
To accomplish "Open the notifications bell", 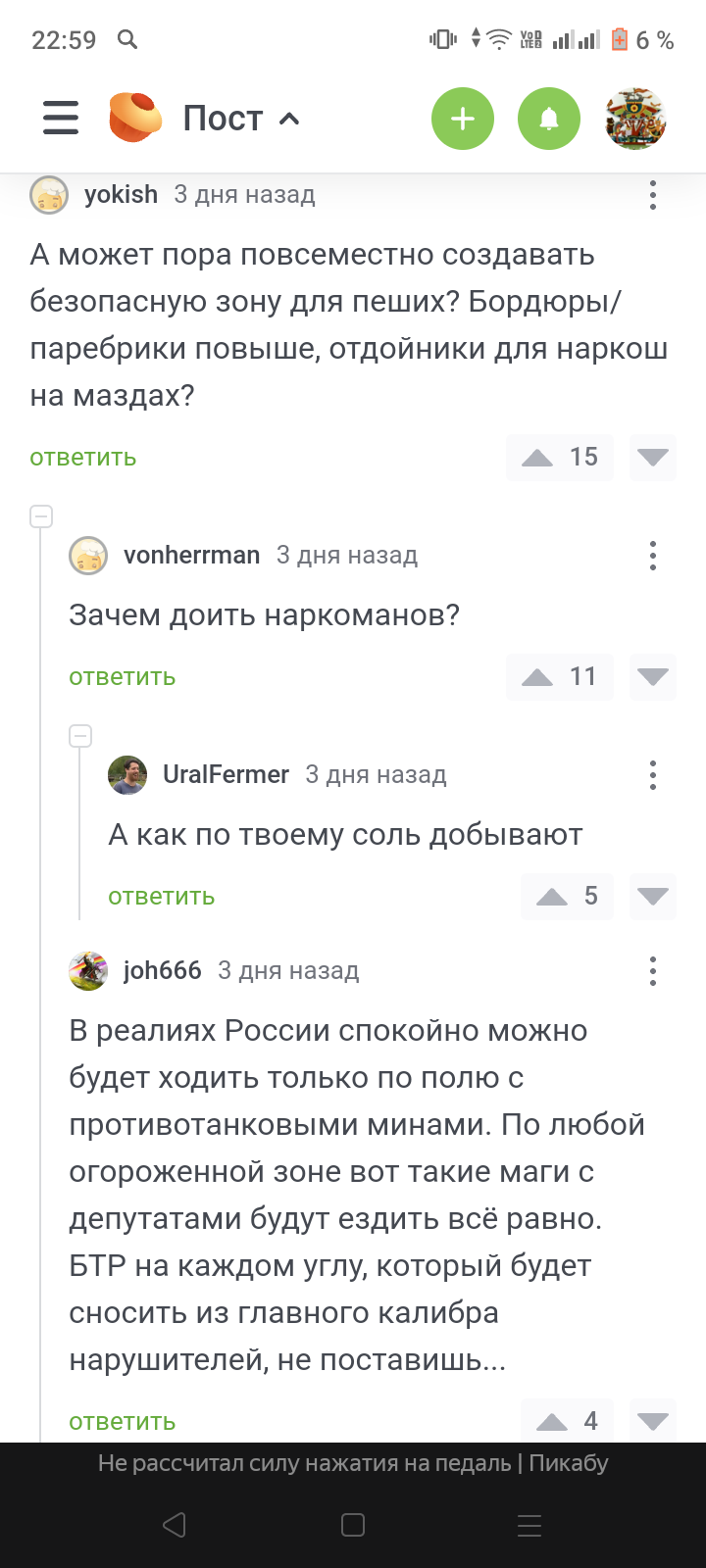I will pos(549,119).
